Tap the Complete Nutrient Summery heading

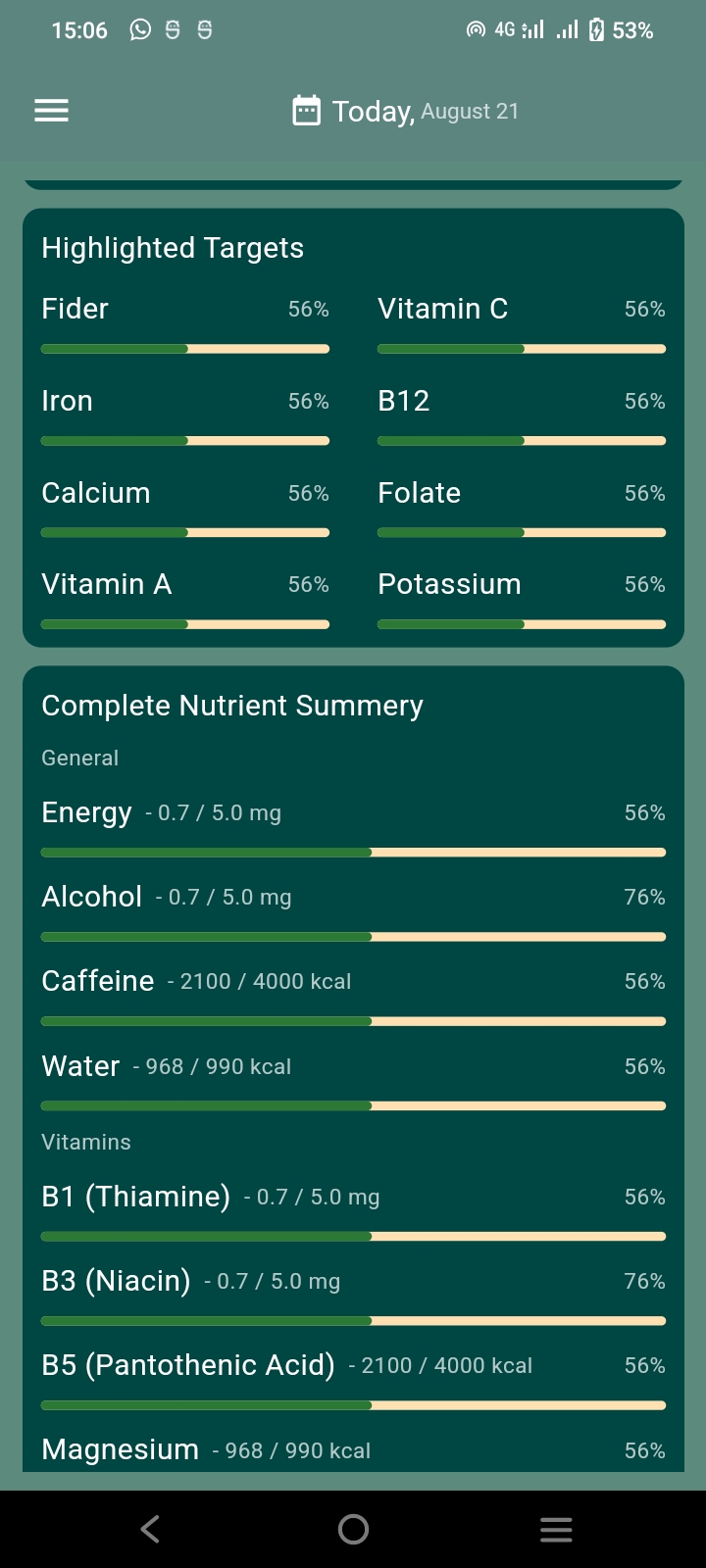(231, 705)
